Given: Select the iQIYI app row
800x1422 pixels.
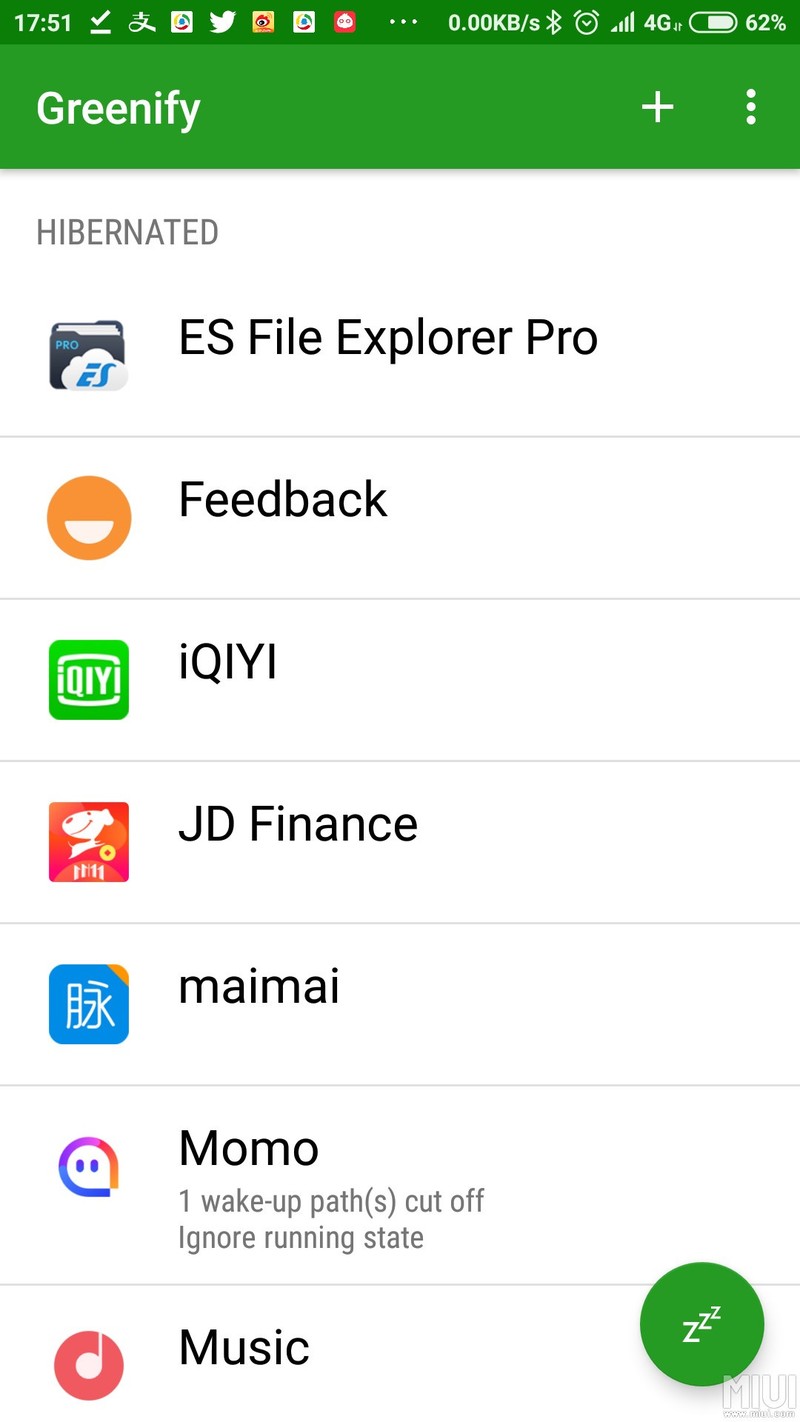Looking at the screenshot, I should pos(228,663).
